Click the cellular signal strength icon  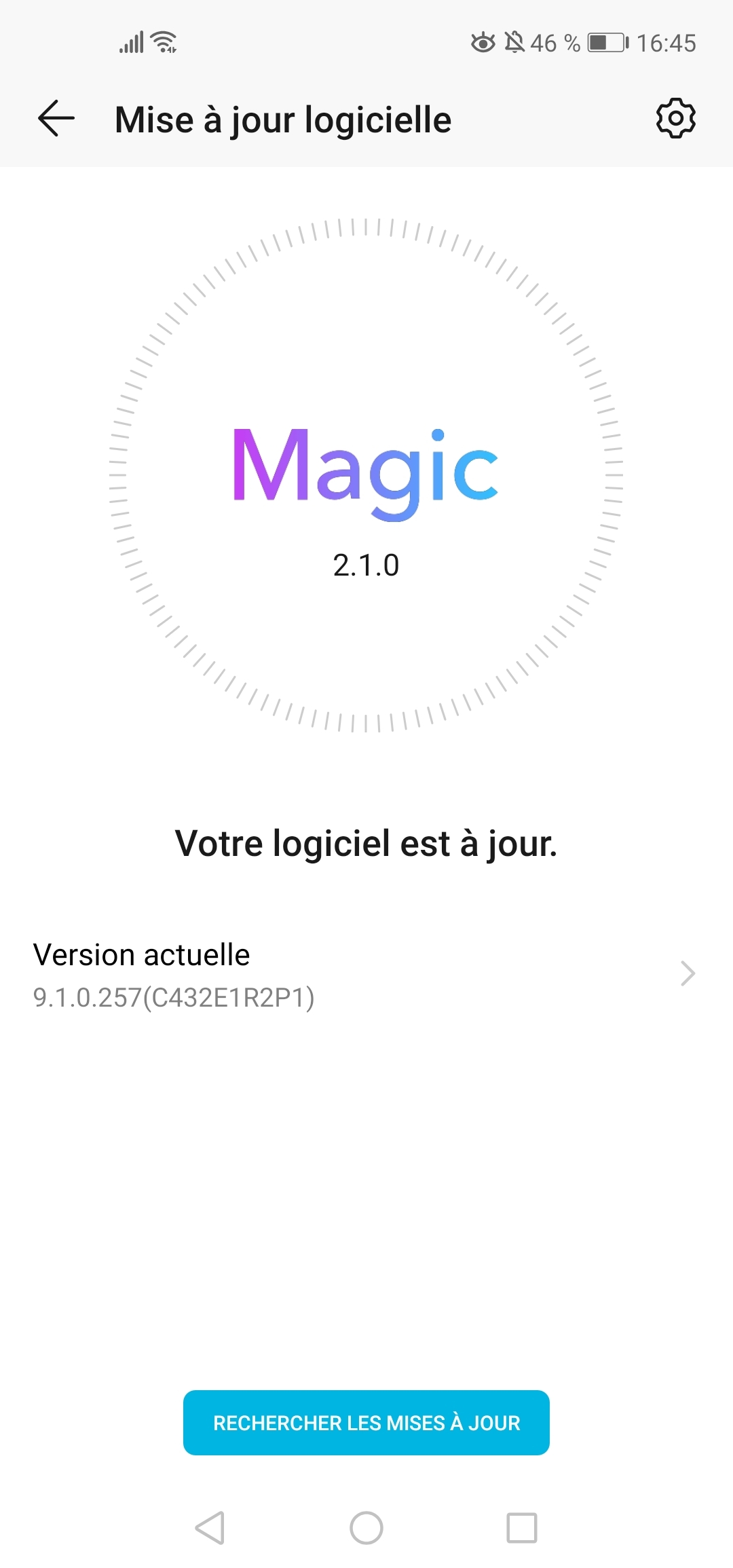(131, 42)
